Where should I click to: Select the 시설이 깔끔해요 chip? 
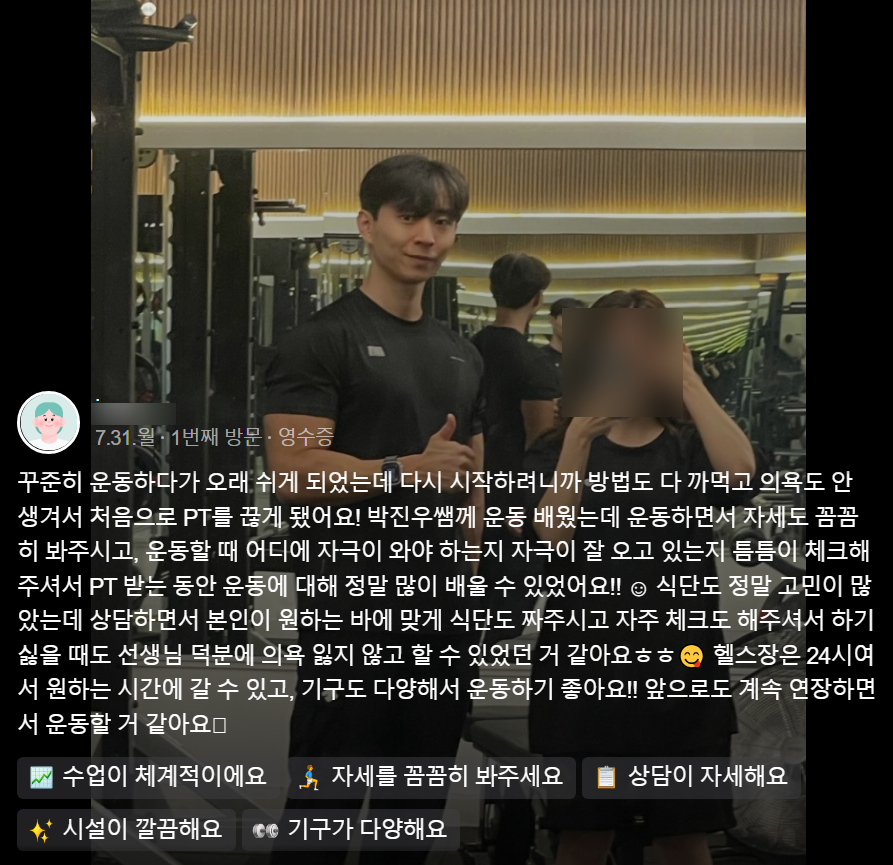(x=126, y=830)
